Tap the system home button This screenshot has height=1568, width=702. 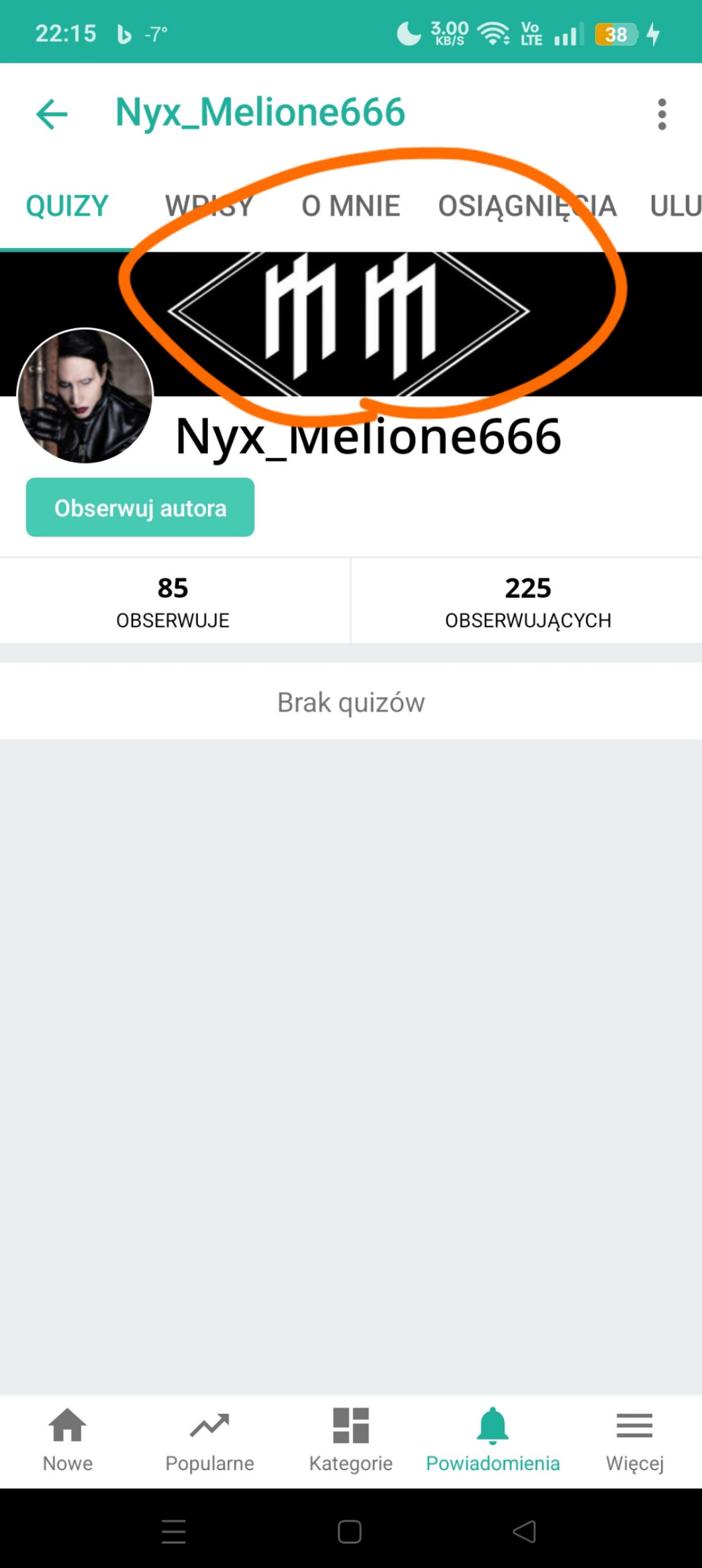click(x=350, y=1532)
